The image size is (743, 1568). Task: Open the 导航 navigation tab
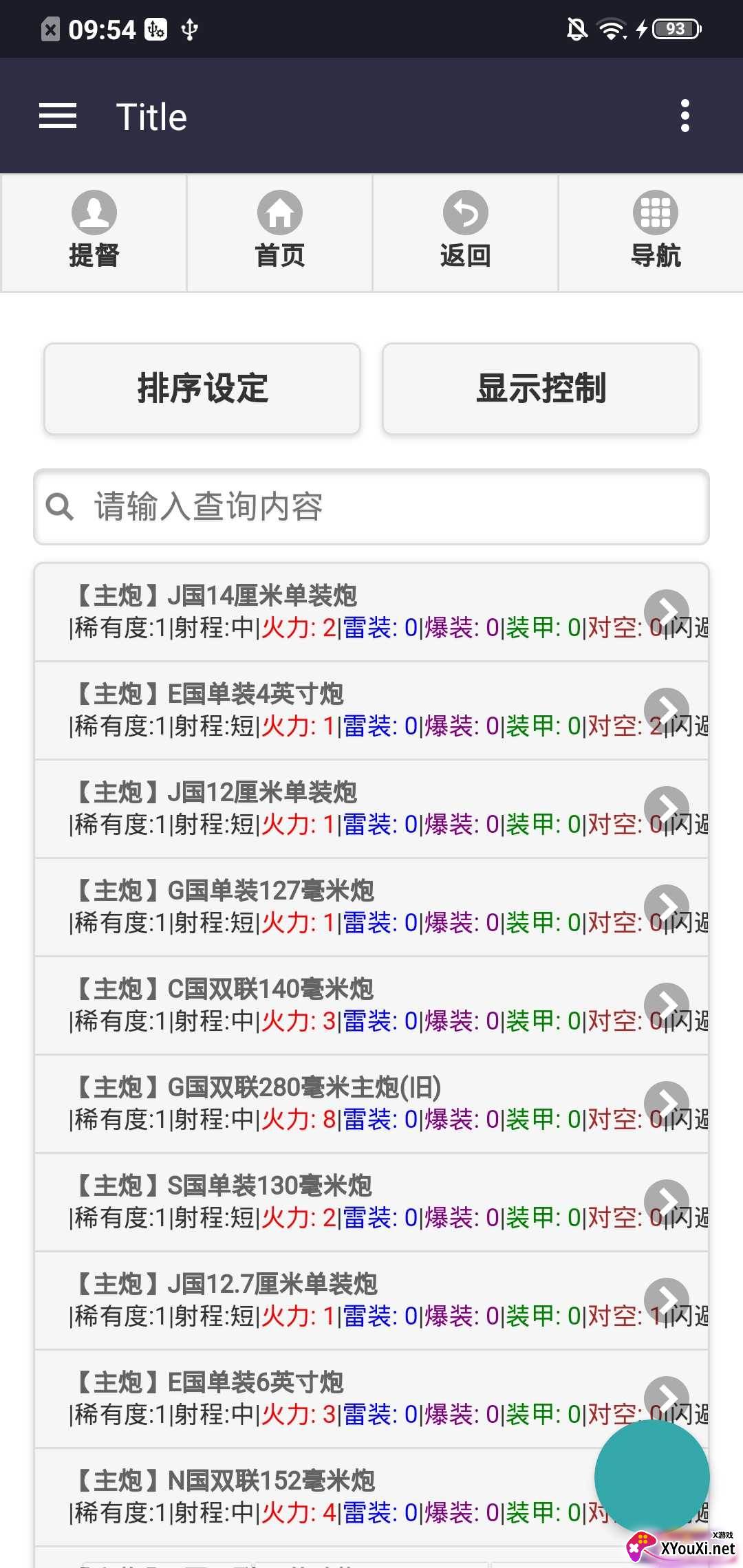pyautogui.click(x=655, y=232)
